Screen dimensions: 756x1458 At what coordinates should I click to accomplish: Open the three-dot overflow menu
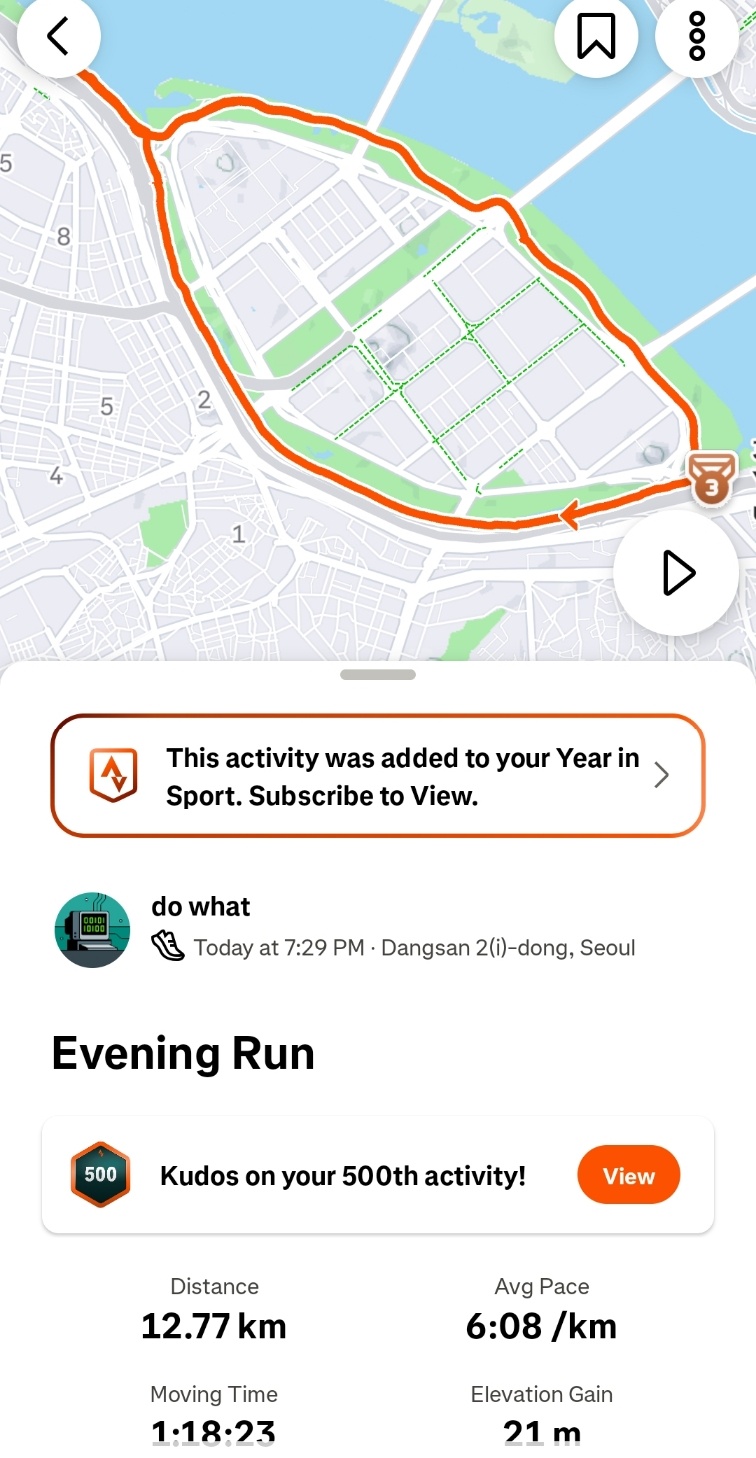[x=697, y=37]
